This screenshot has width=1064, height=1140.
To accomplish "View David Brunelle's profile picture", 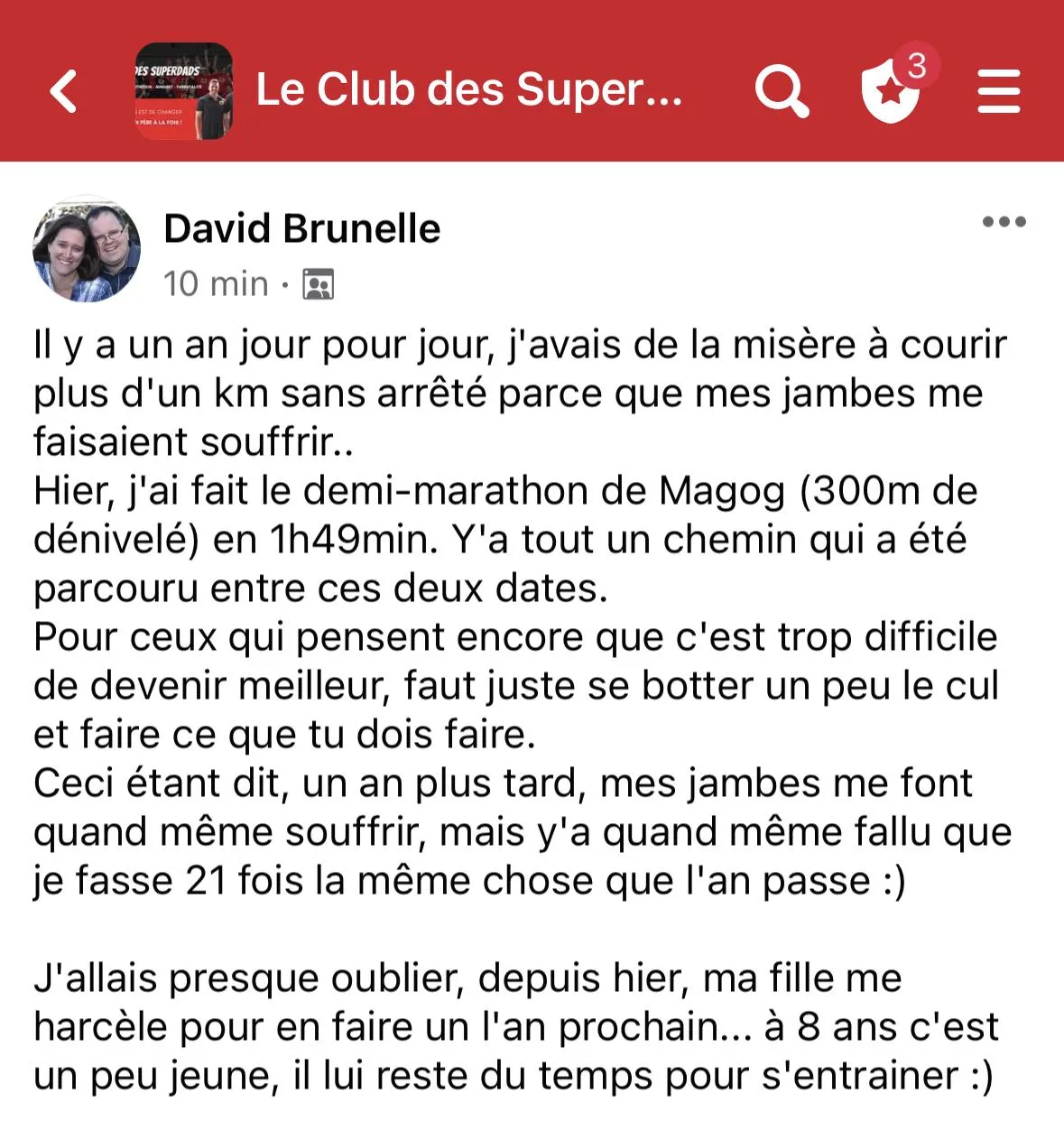I will pyautogui.click(x=87, y=249).
